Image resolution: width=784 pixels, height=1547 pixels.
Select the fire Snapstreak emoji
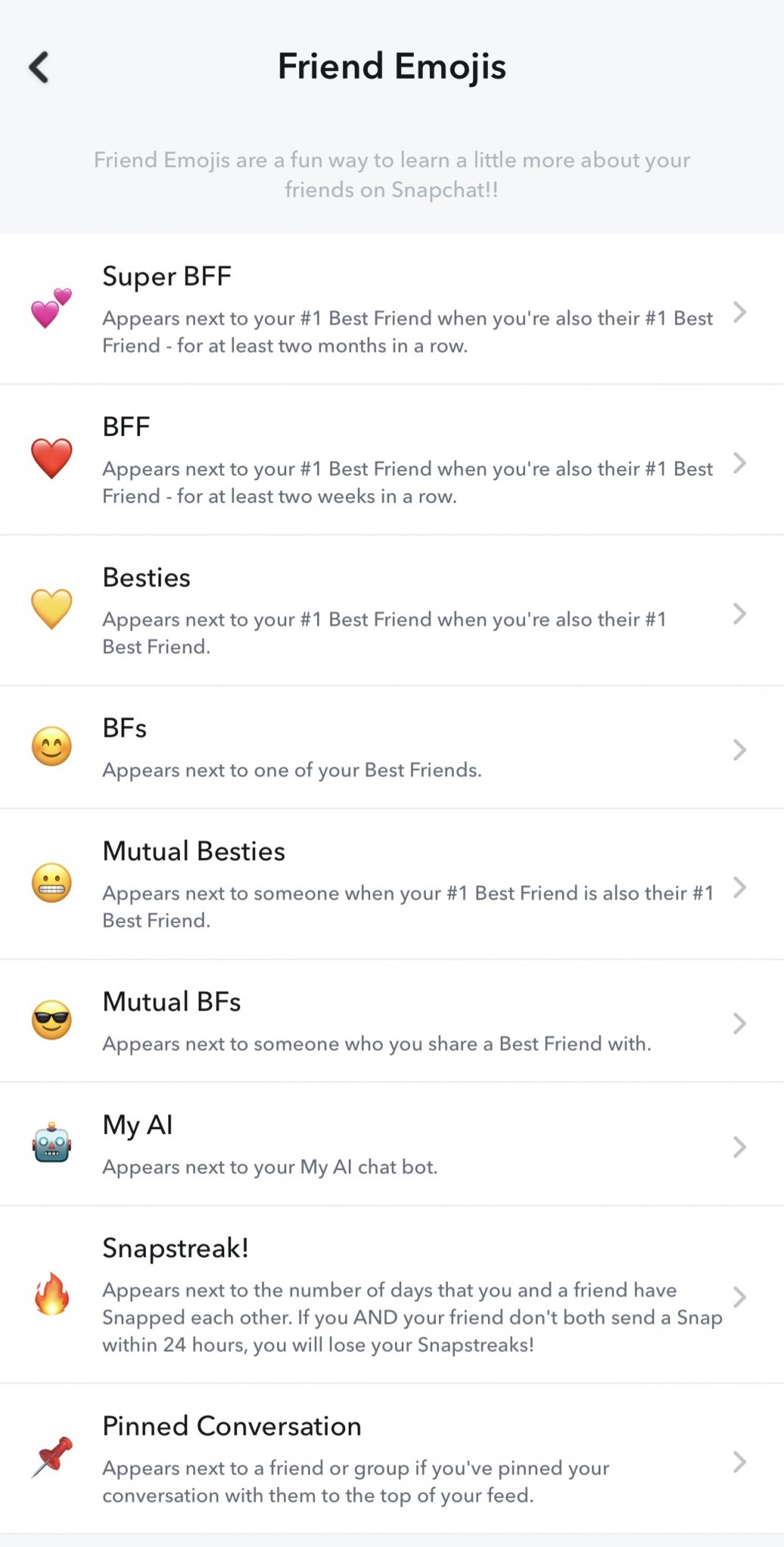pos(51,1294)
